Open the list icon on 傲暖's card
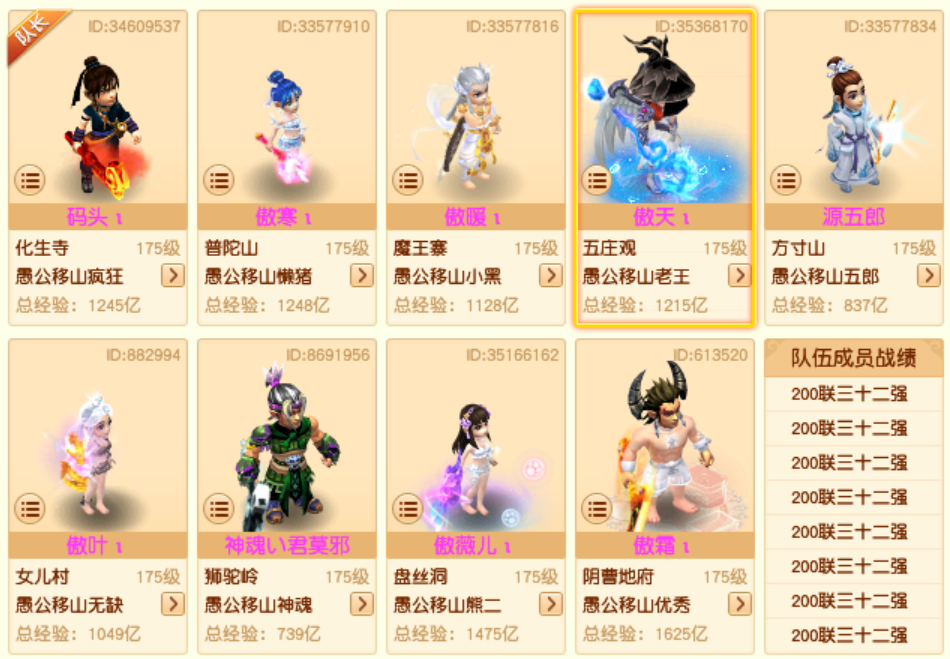950x659 pixels. click(x=407, y=181)
